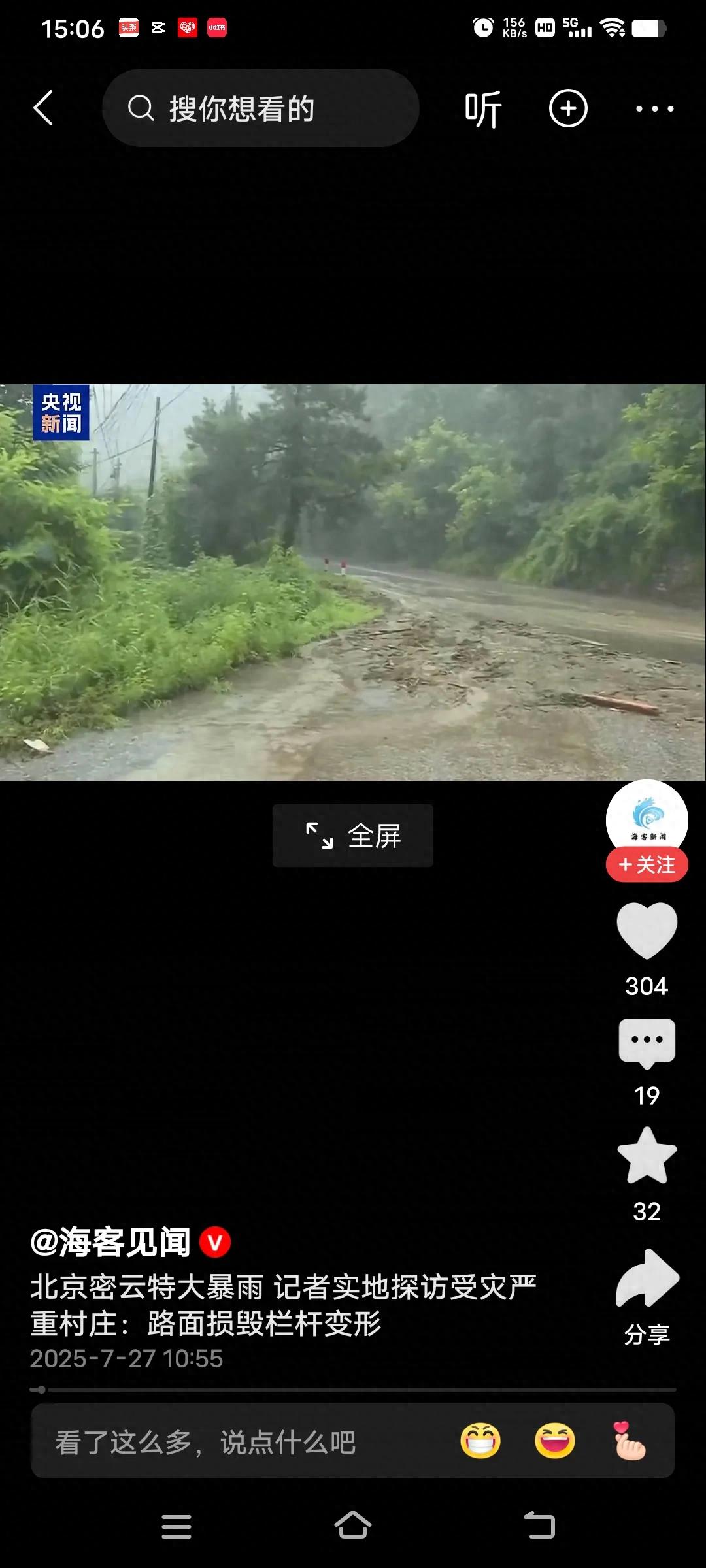The width and height of the screenshot is (706, 1568).
Task: Send the laughing face emoji reaction
Action: [555, 1441]
